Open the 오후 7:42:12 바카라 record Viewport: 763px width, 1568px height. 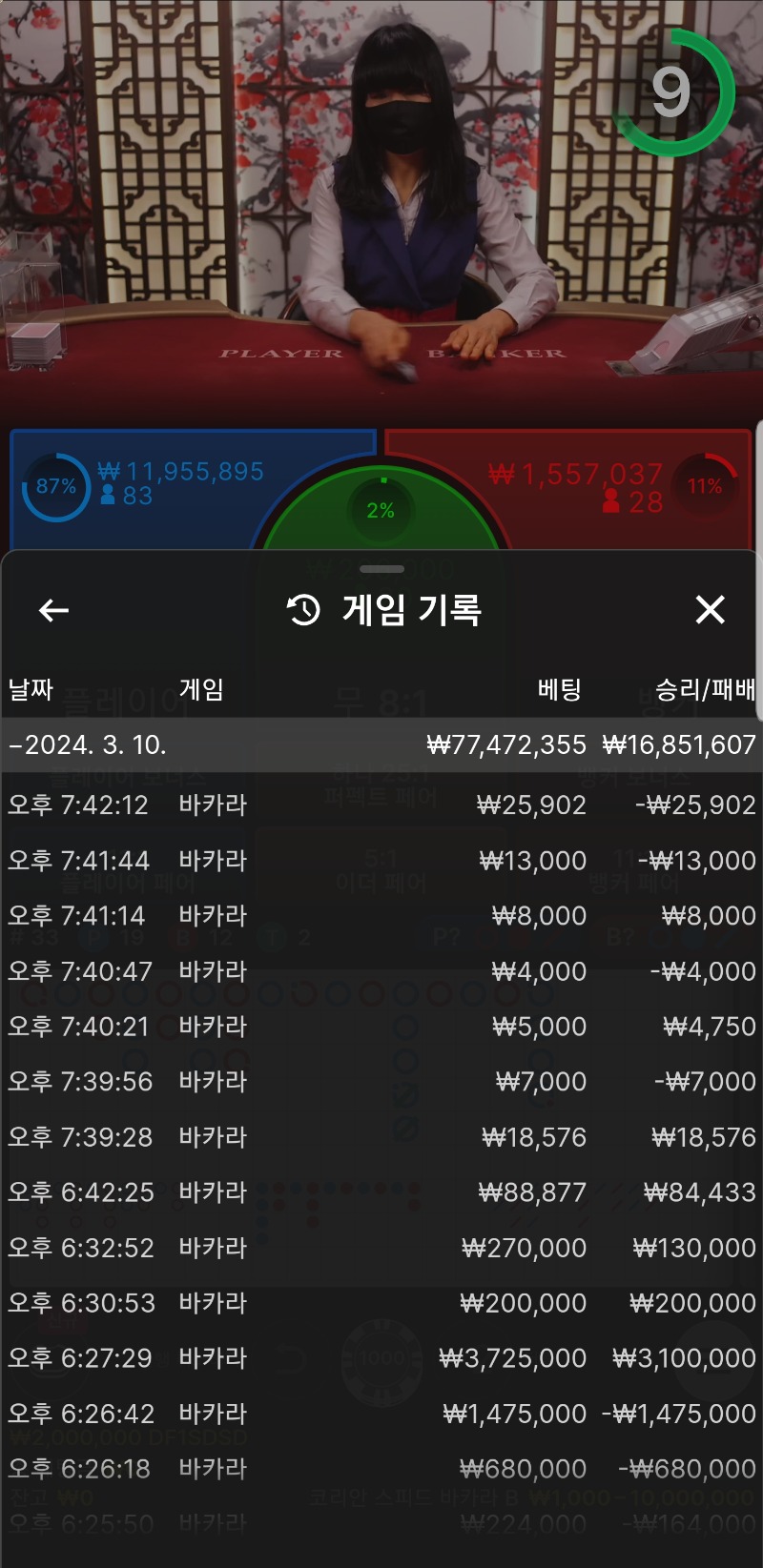pos(381,805)
